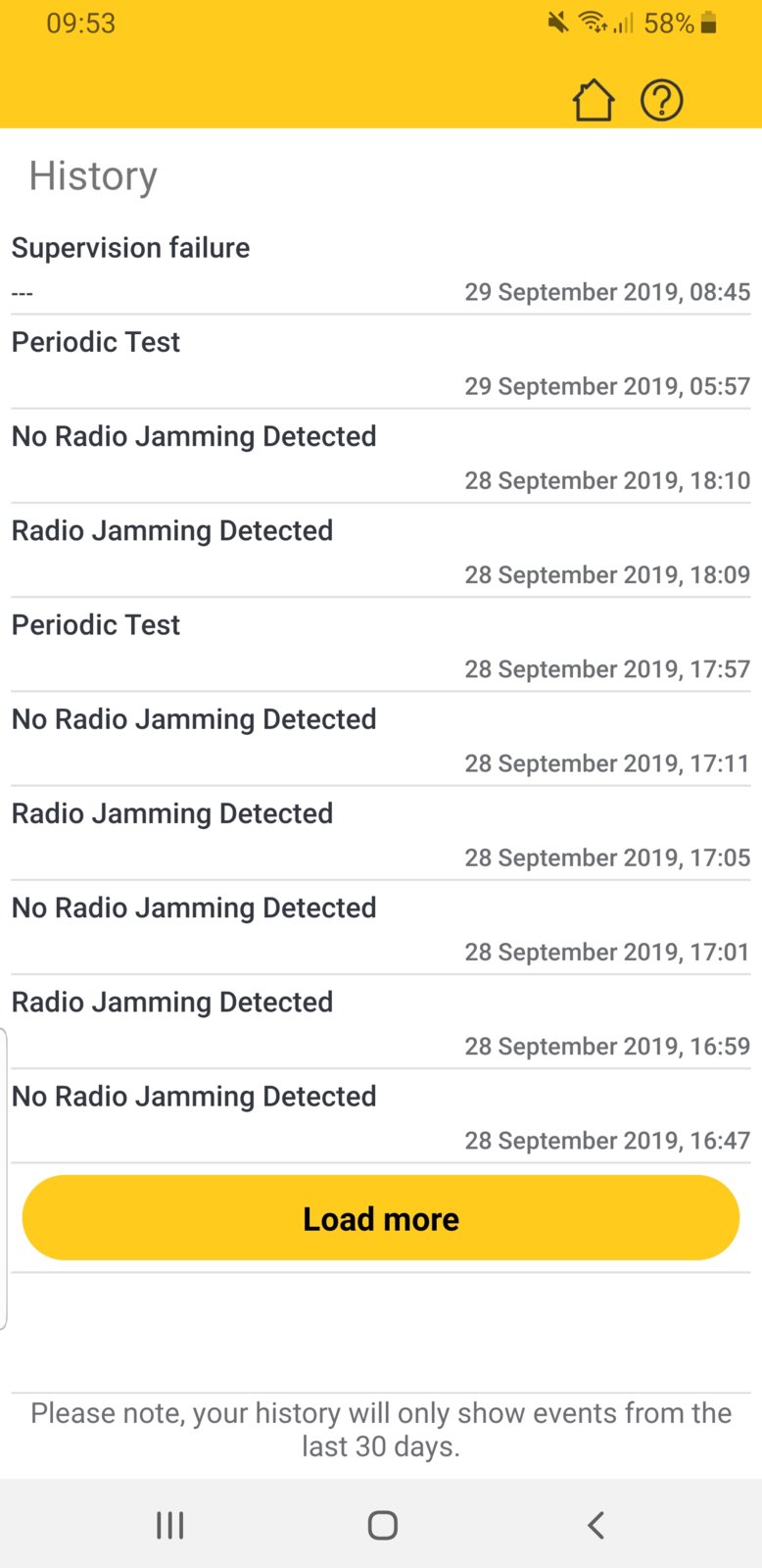Tap the help question mark icon
The image size is (762, 1568).
coord(661,99)
